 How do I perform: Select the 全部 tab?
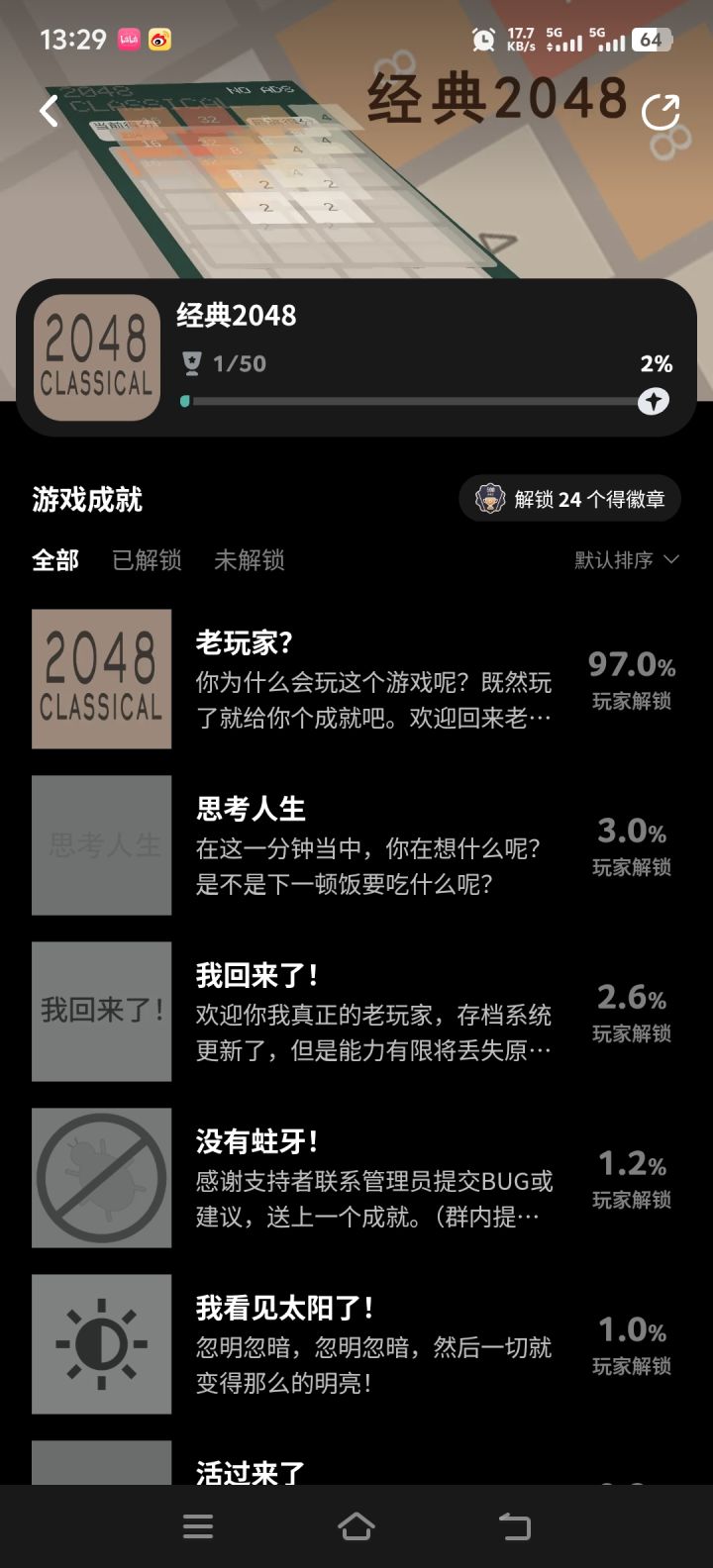click(x=54, y=560)
